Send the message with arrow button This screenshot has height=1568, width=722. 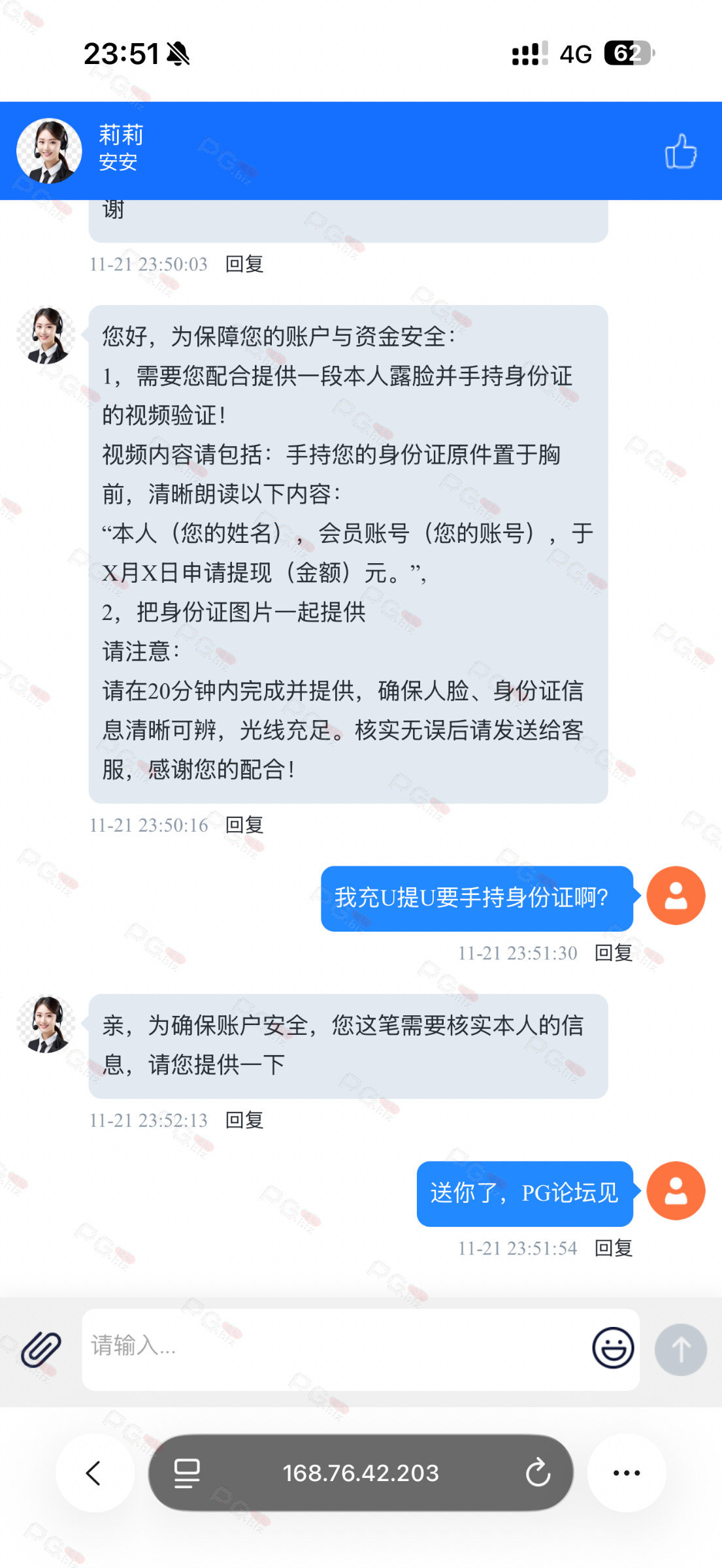point(680,1350)
